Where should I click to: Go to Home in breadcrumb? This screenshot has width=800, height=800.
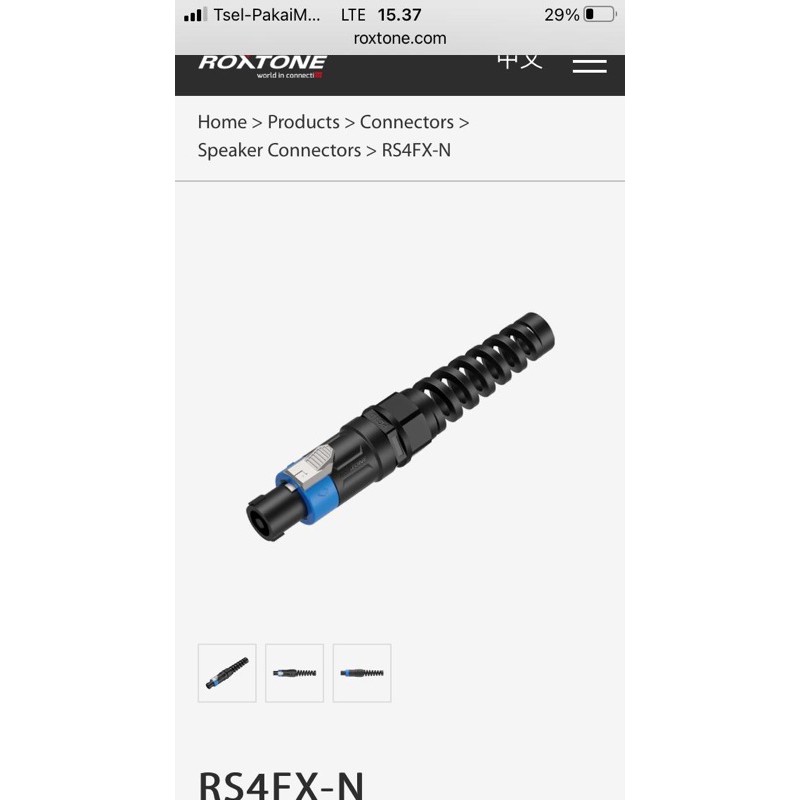tap(222, 122)
